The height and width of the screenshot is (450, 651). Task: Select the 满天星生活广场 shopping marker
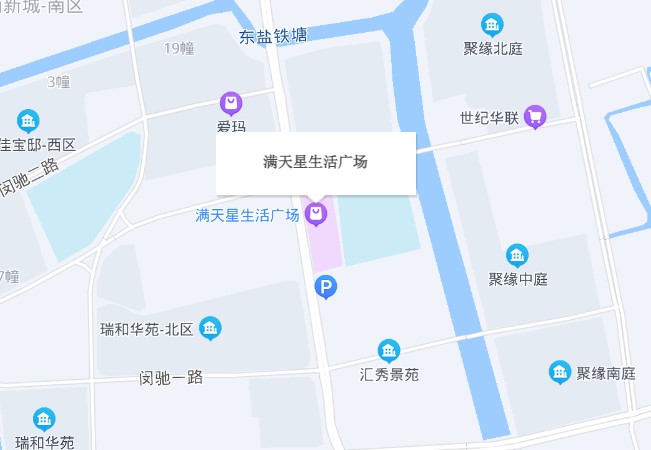(x=316, y=213)
